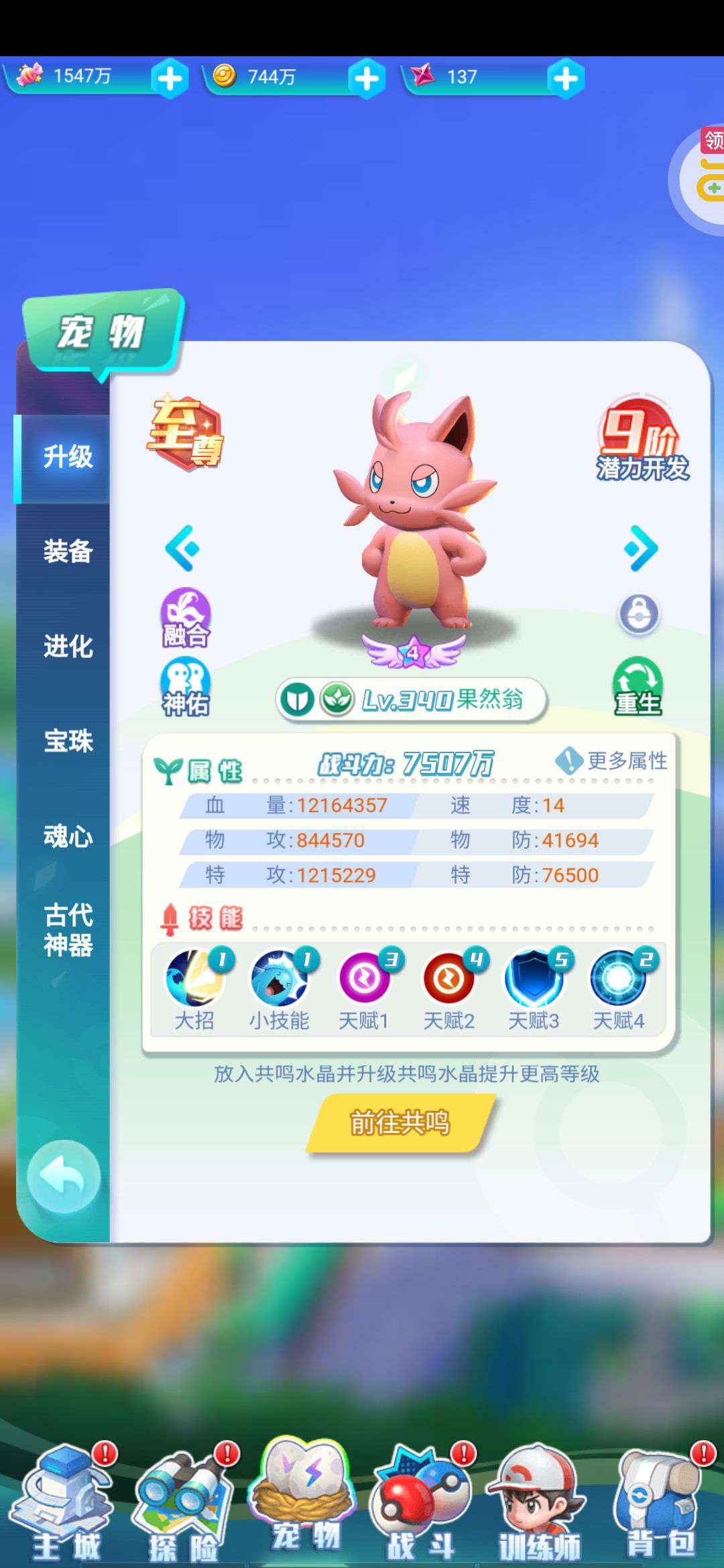Select the 宝珠 side tab

tap(67, 741)
